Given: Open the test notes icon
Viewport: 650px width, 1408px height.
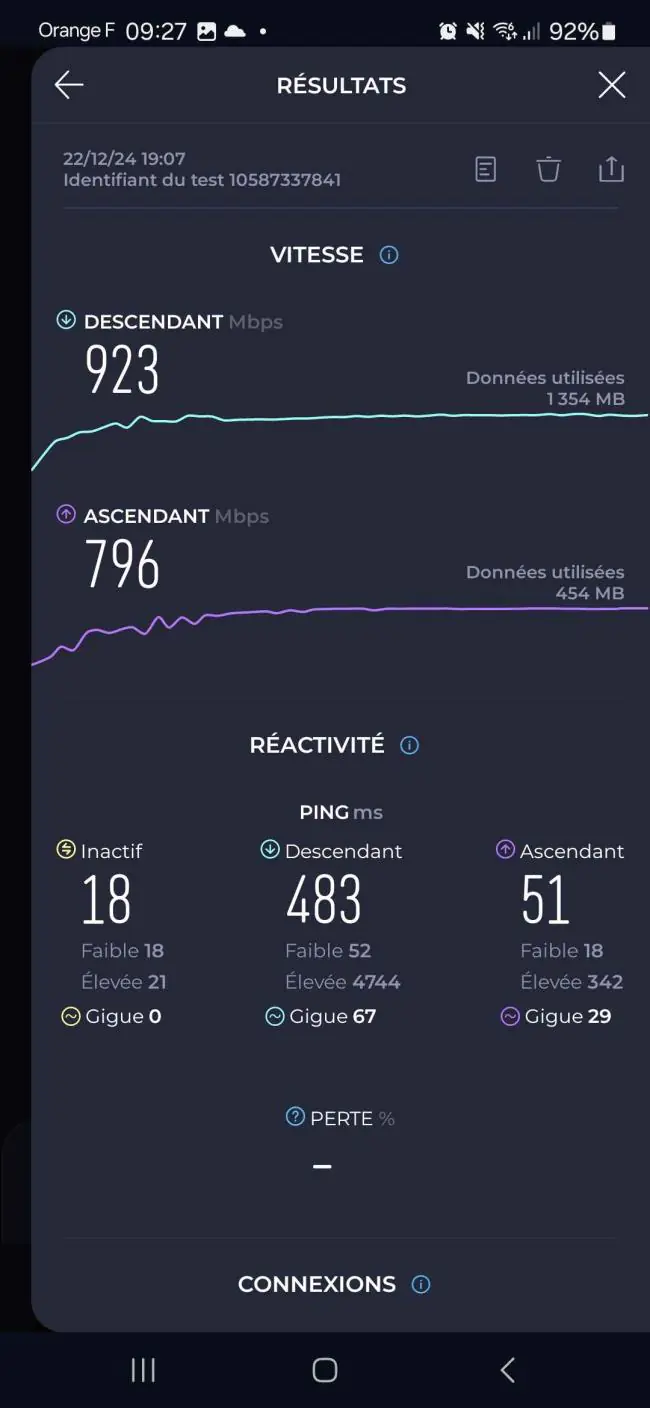Looking at the screenshot, I should pos(485,169).
